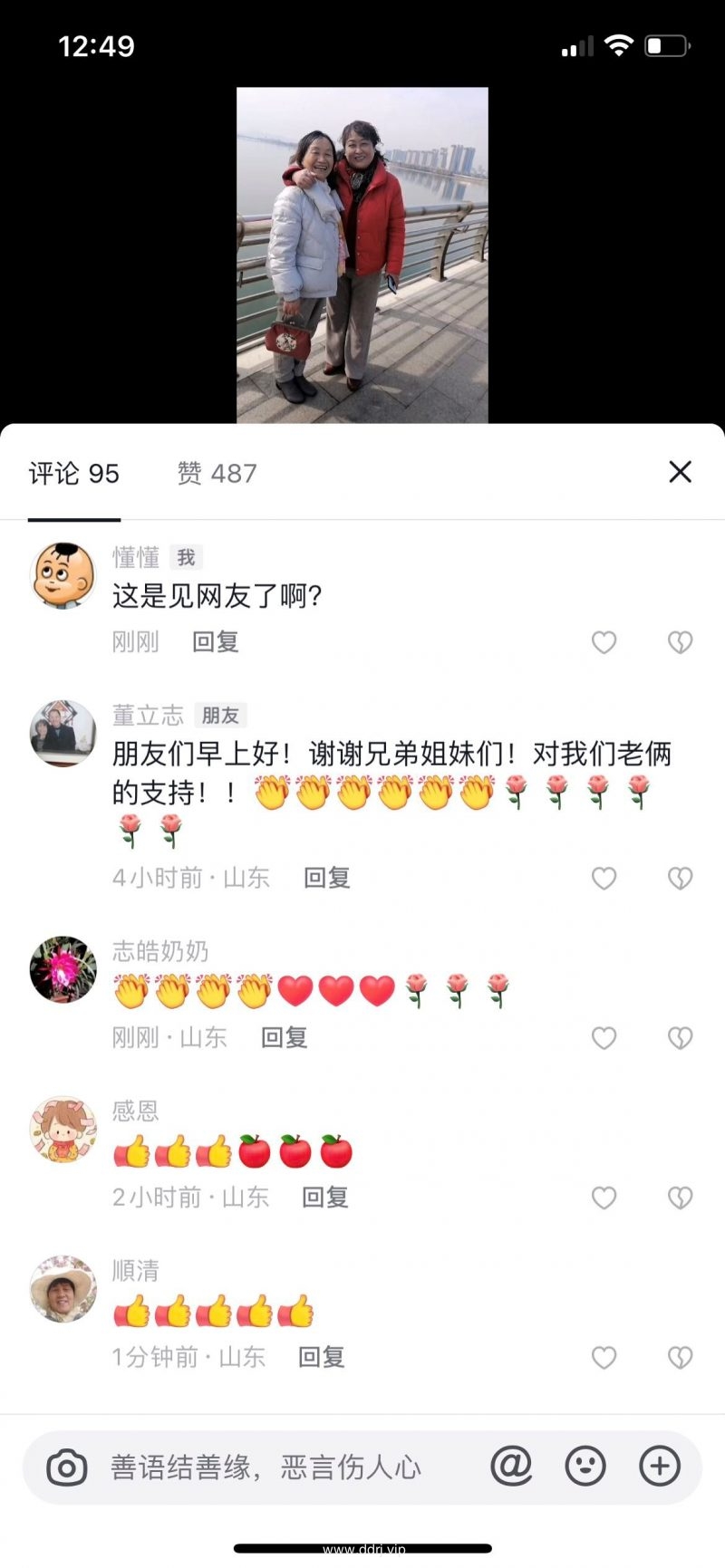Image resolution: width=725 pixels, height=1568 pixels.
Task: Like 懂懂's comment
Action: (604, 642)
